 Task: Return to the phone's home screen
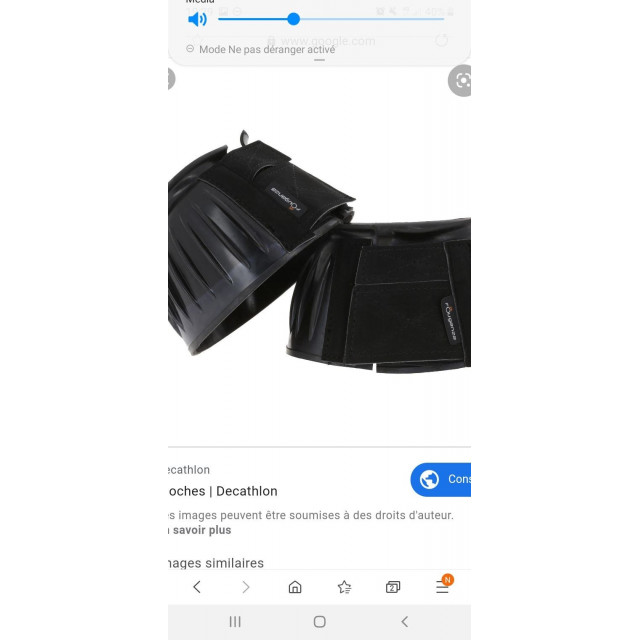pyautogui.click(x=319, y=622)
